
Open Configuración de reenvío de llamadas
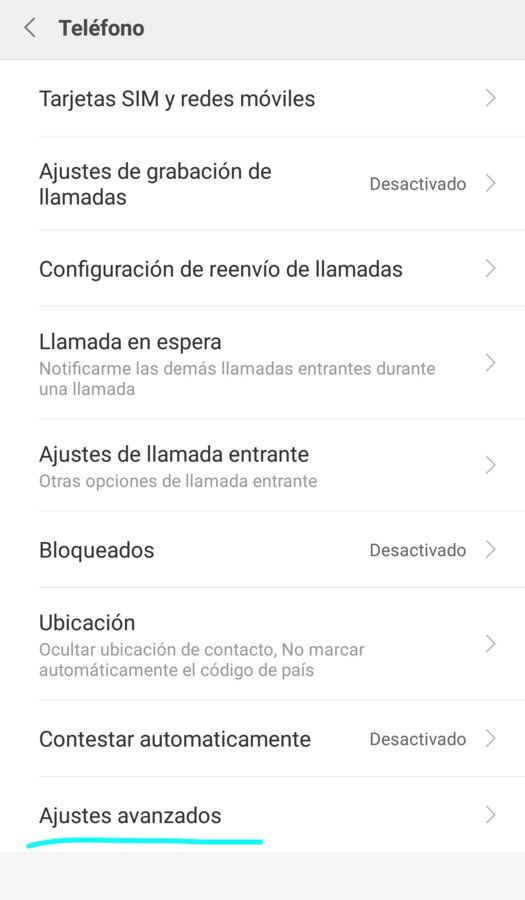point(262,269)
